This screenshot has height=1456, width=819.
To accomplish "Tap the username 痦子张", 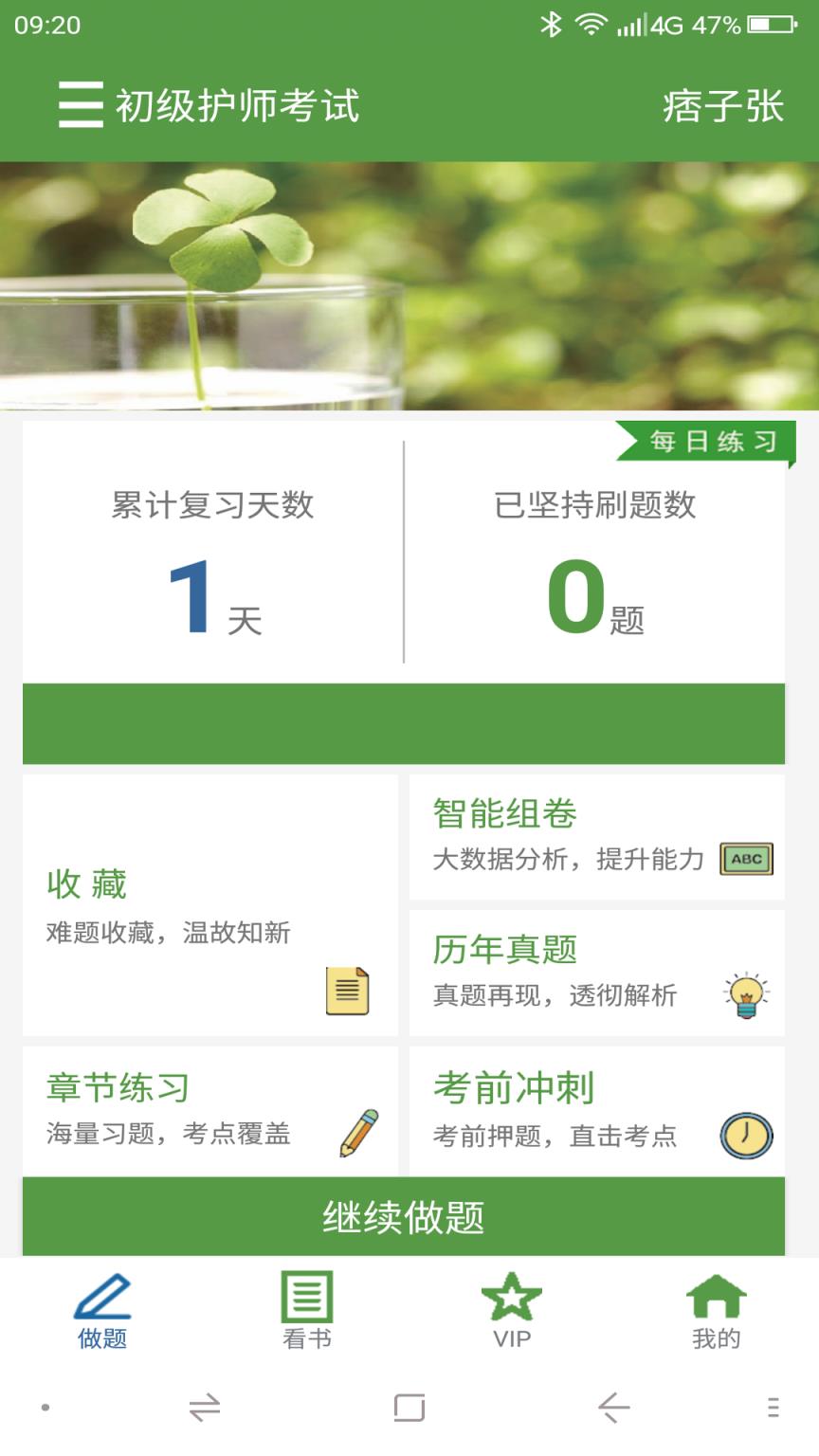I will pos(724,105).
